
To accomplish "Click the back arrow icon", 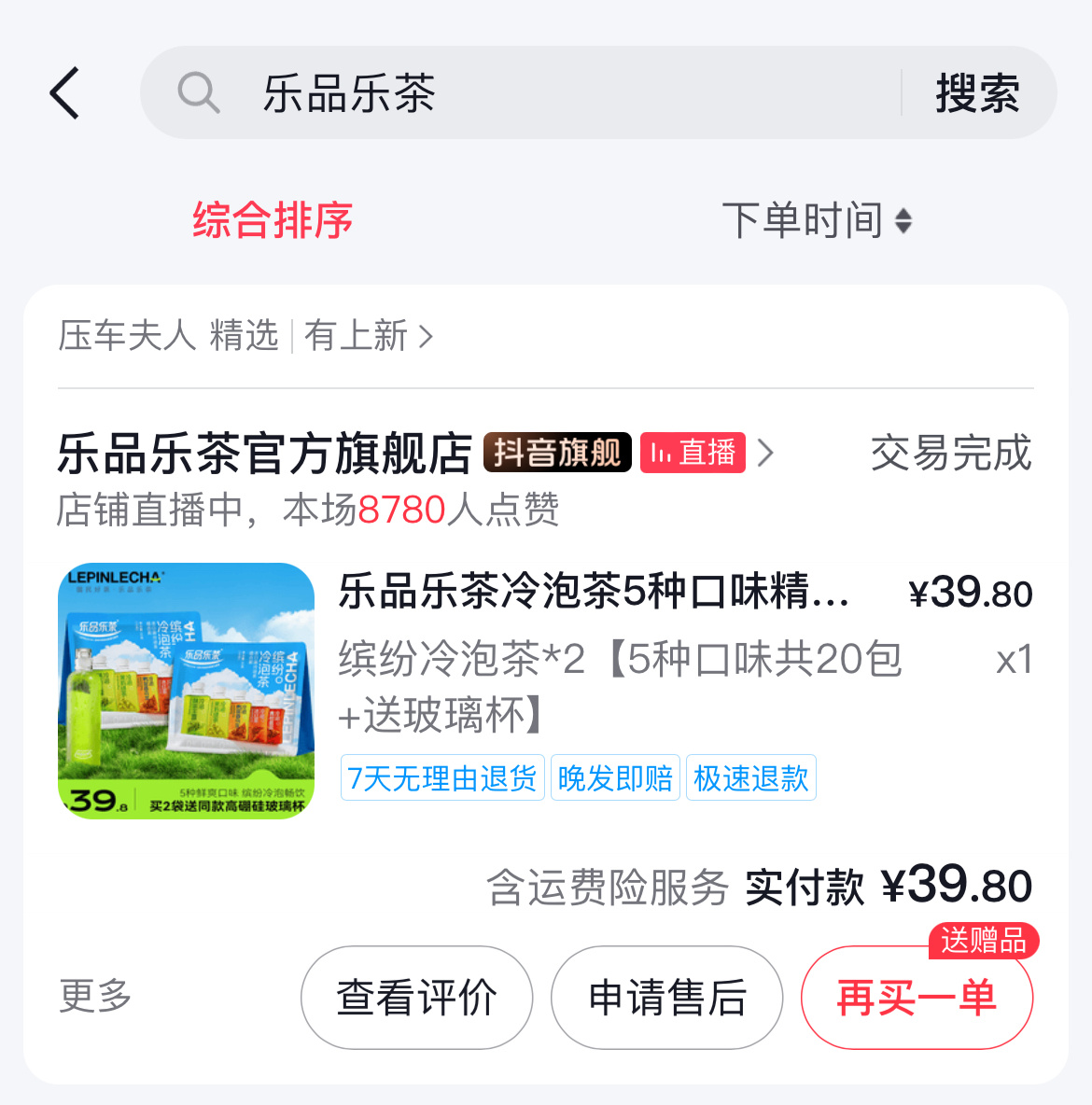I will tap(63, 93).
